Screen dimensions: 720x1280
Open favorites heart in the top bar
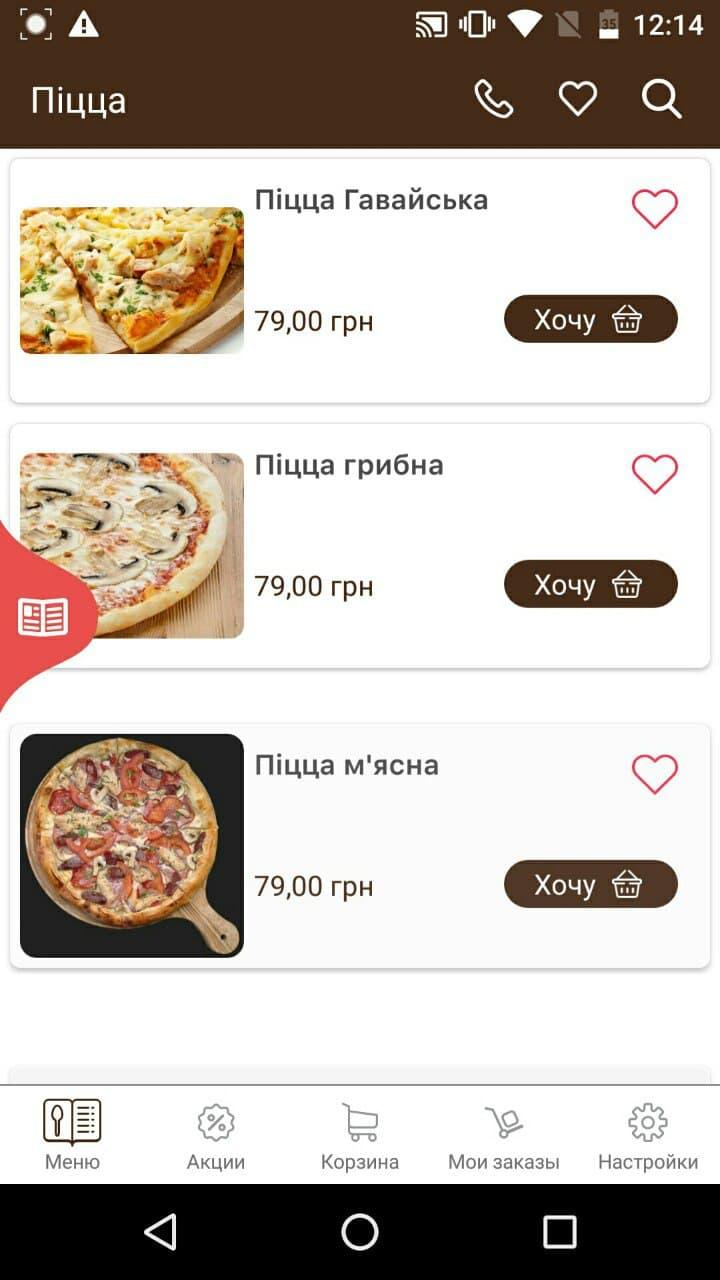click(577, 100)
